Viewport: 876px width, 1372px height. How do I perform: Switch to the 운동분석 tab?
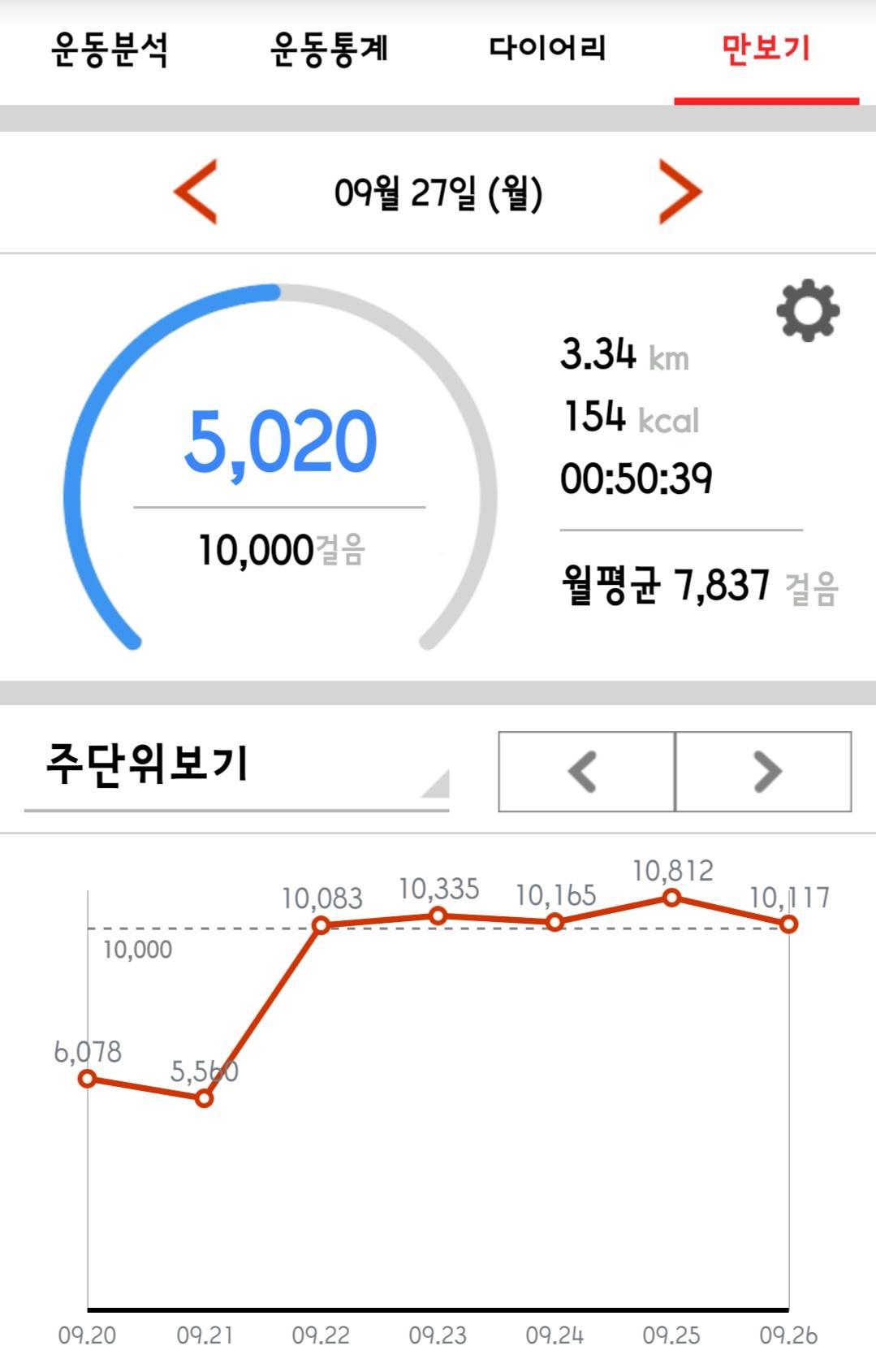tap(110, 50)
